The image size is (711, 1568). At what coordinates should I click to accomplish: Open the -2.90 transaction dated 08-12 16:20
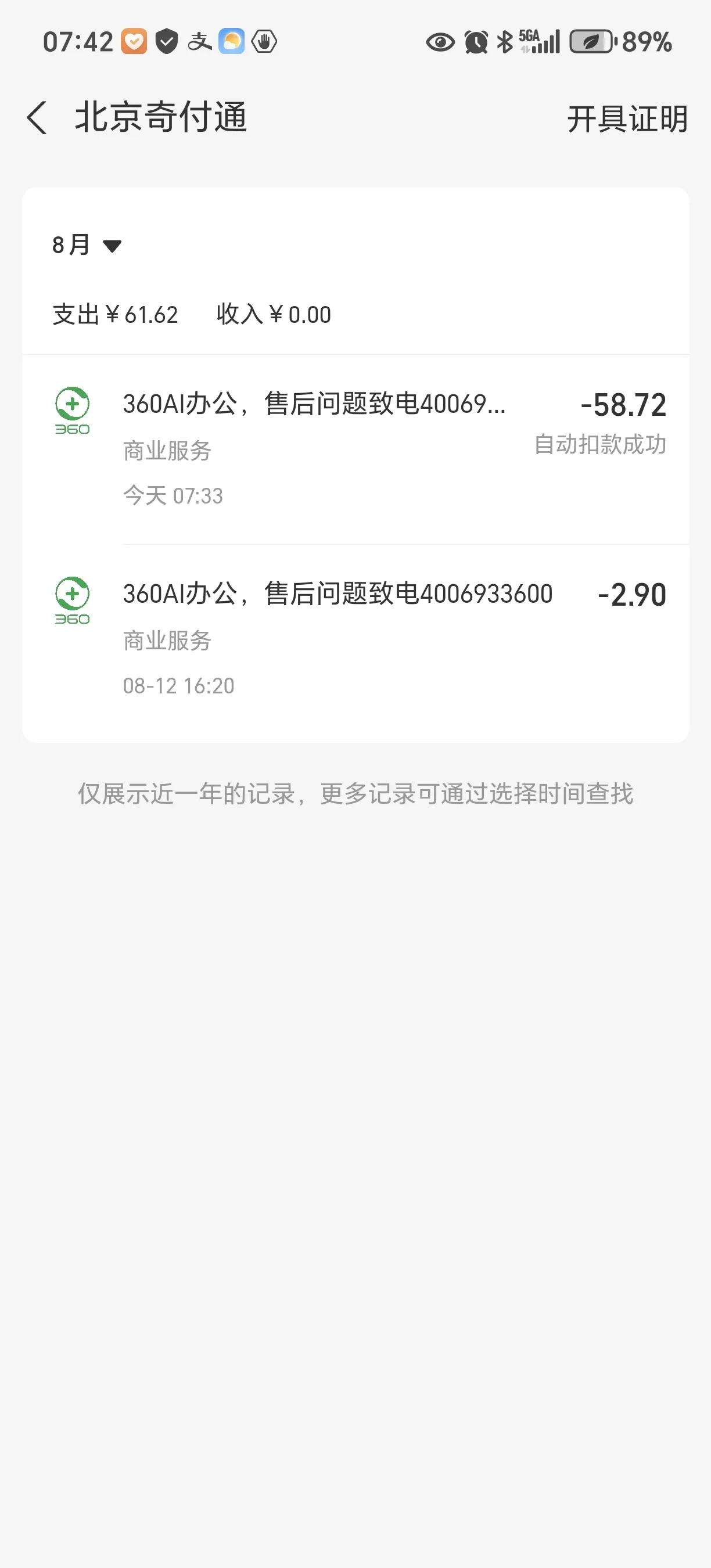[355, 639]
